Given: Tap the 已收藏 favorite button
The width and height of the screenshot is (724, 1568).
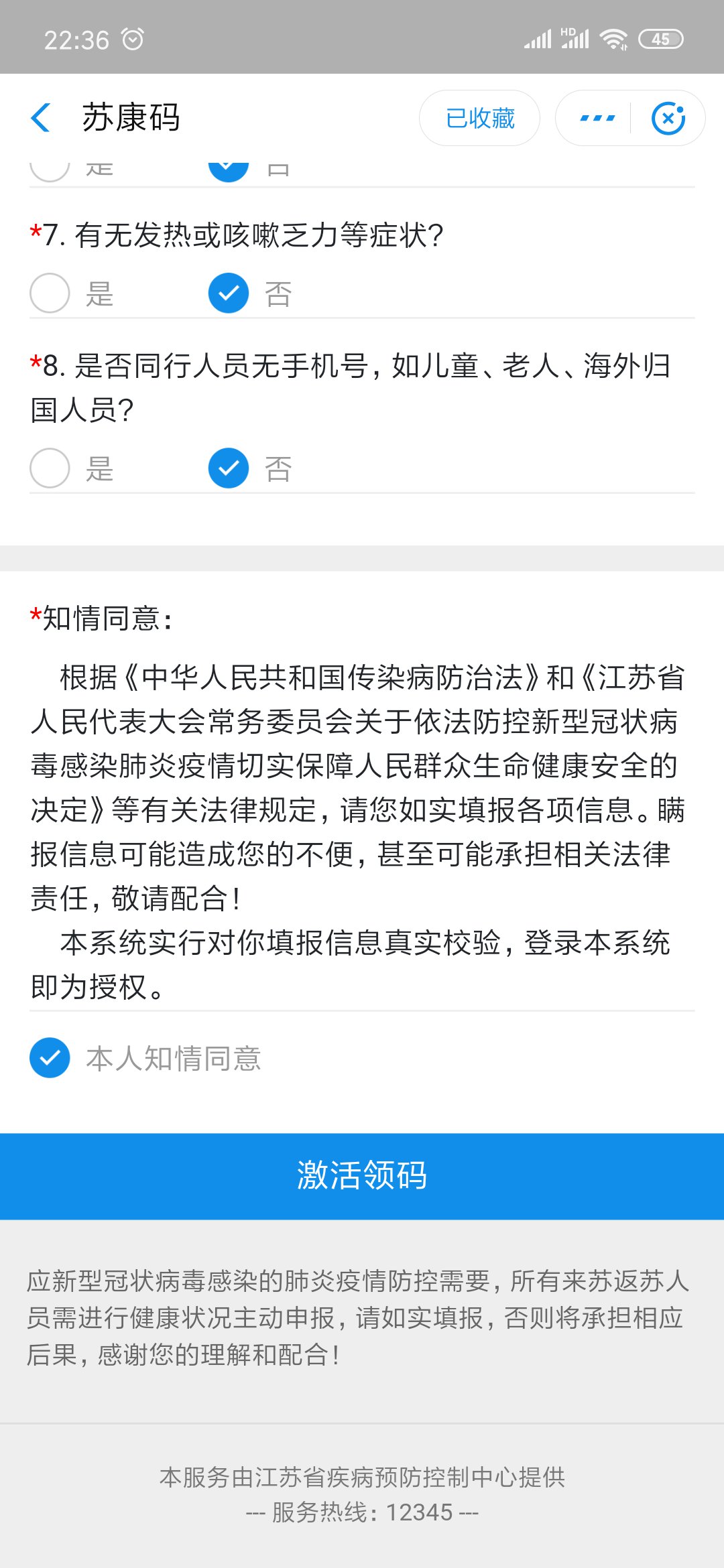Looking at the screenshot, I should [479, 118].
